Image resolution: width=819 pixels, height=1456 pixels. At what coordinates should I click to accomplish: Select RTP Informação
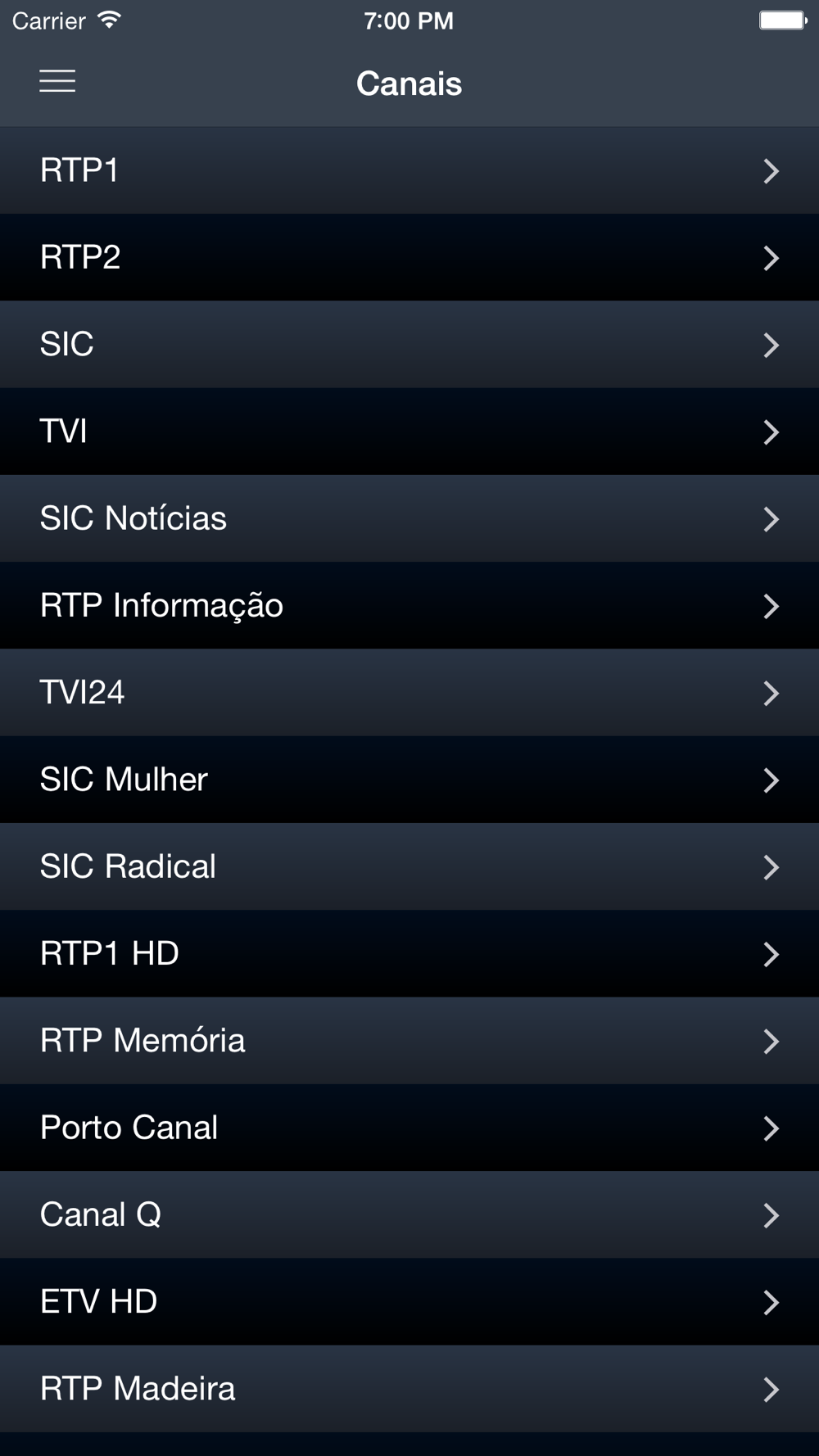pos(409,605)
